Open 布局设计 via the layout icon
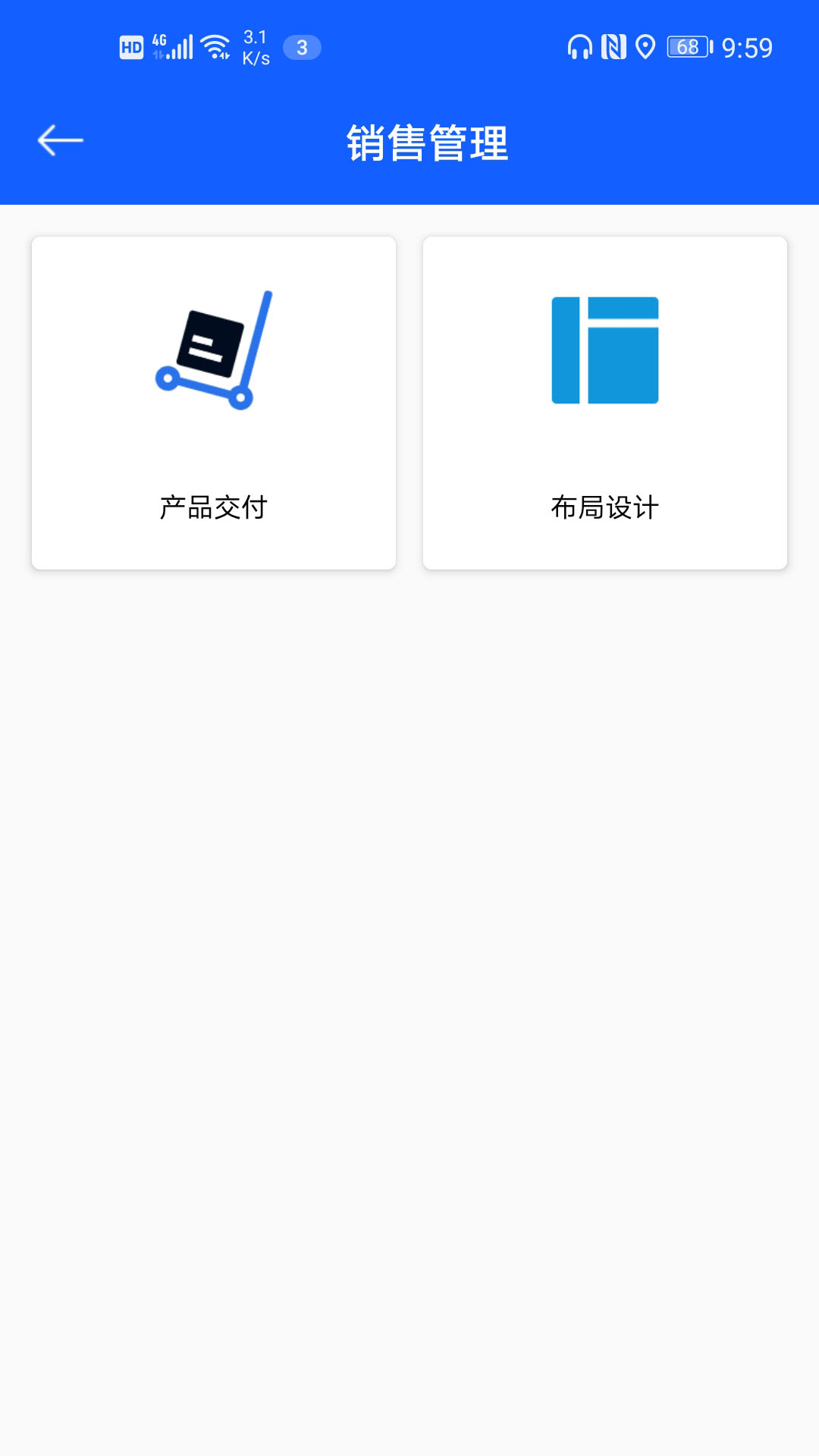 [x=604, y=348]
